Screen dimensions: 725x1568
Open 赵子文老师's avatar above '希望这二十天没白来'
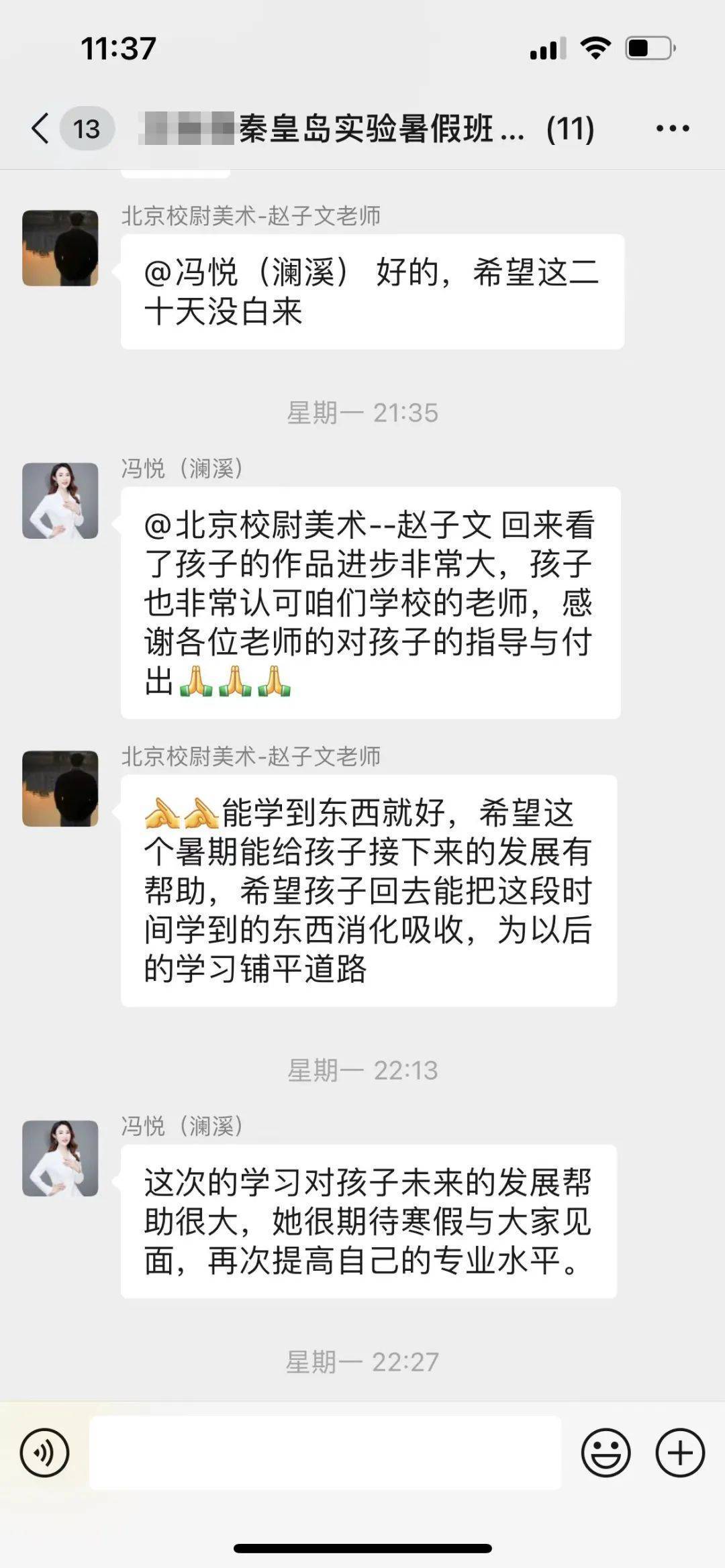click(60, 248)
